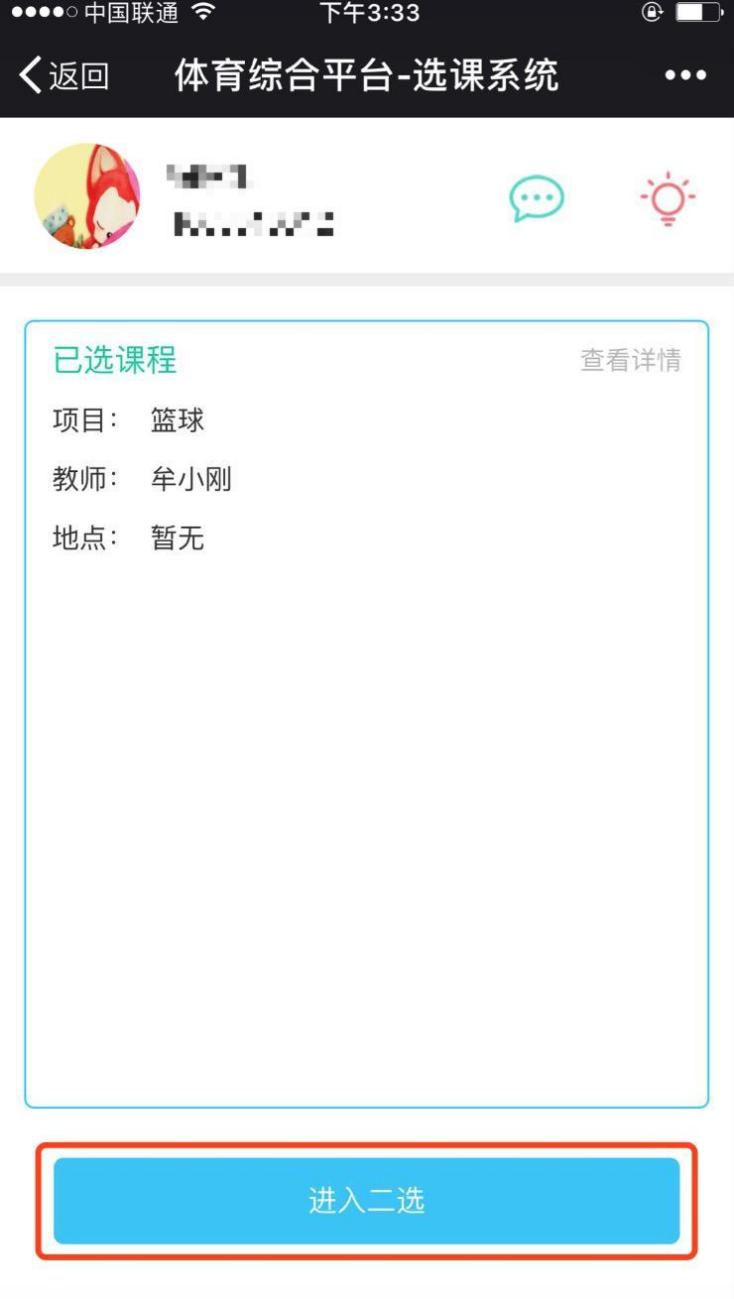The height and width of the screenshot is (1299, 734).
Task: Open the chat bubble messages icon
Action: point(537,199)
